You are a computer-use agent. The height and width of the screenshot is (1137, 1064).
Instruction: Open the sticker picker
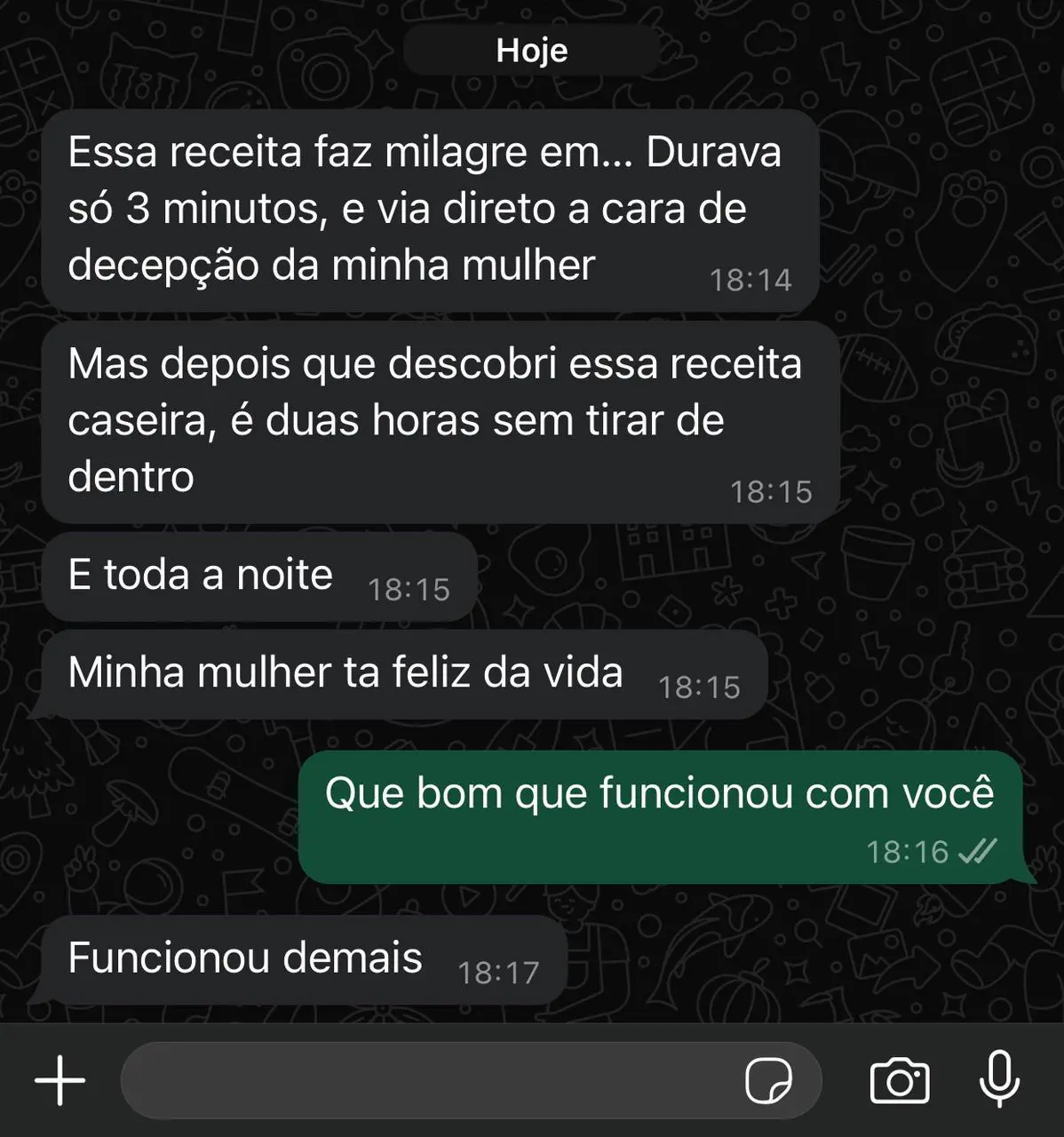click(x=768, y=1081)
